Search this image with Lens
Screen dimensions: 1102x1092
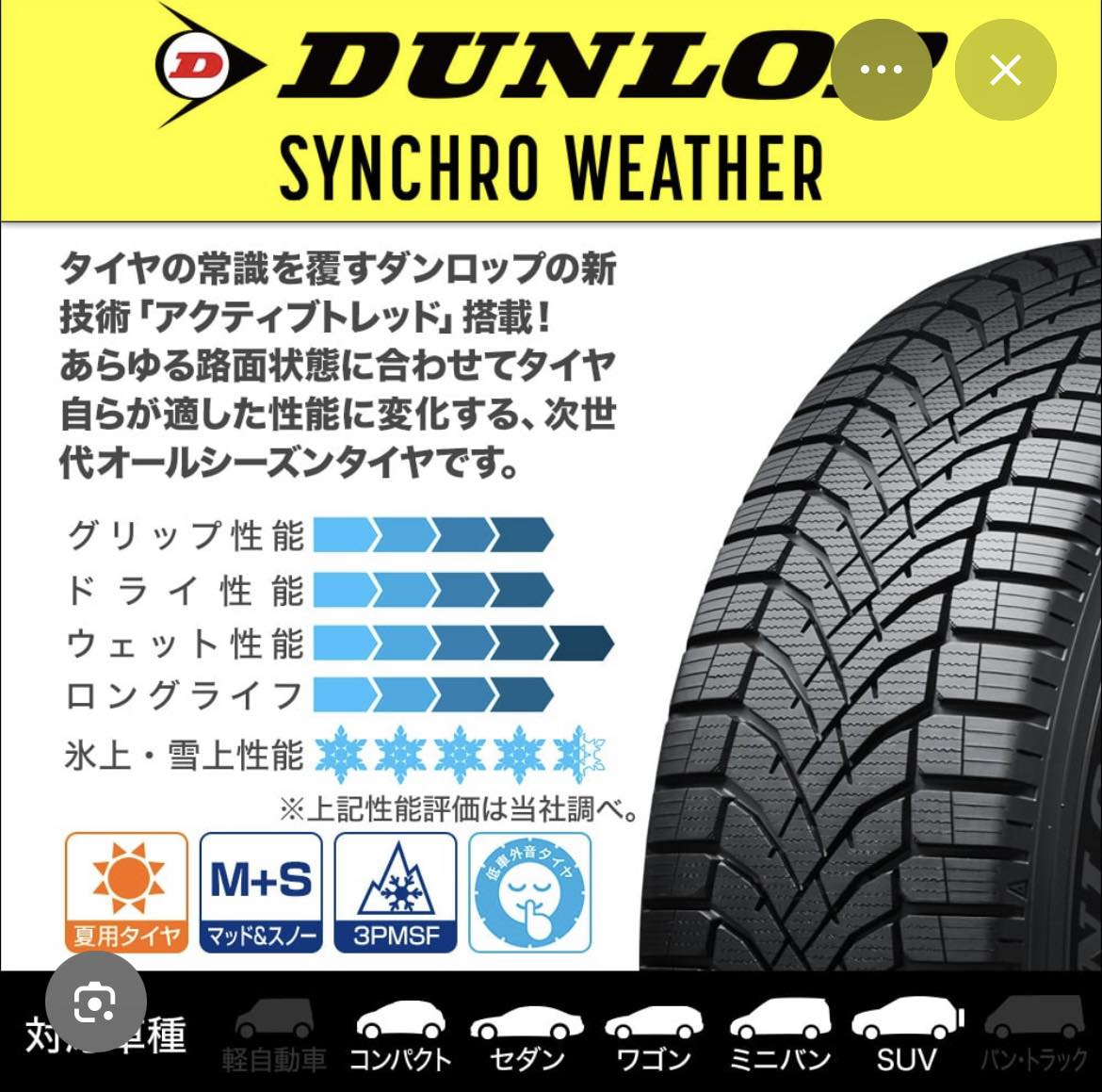coord(95,1002)
